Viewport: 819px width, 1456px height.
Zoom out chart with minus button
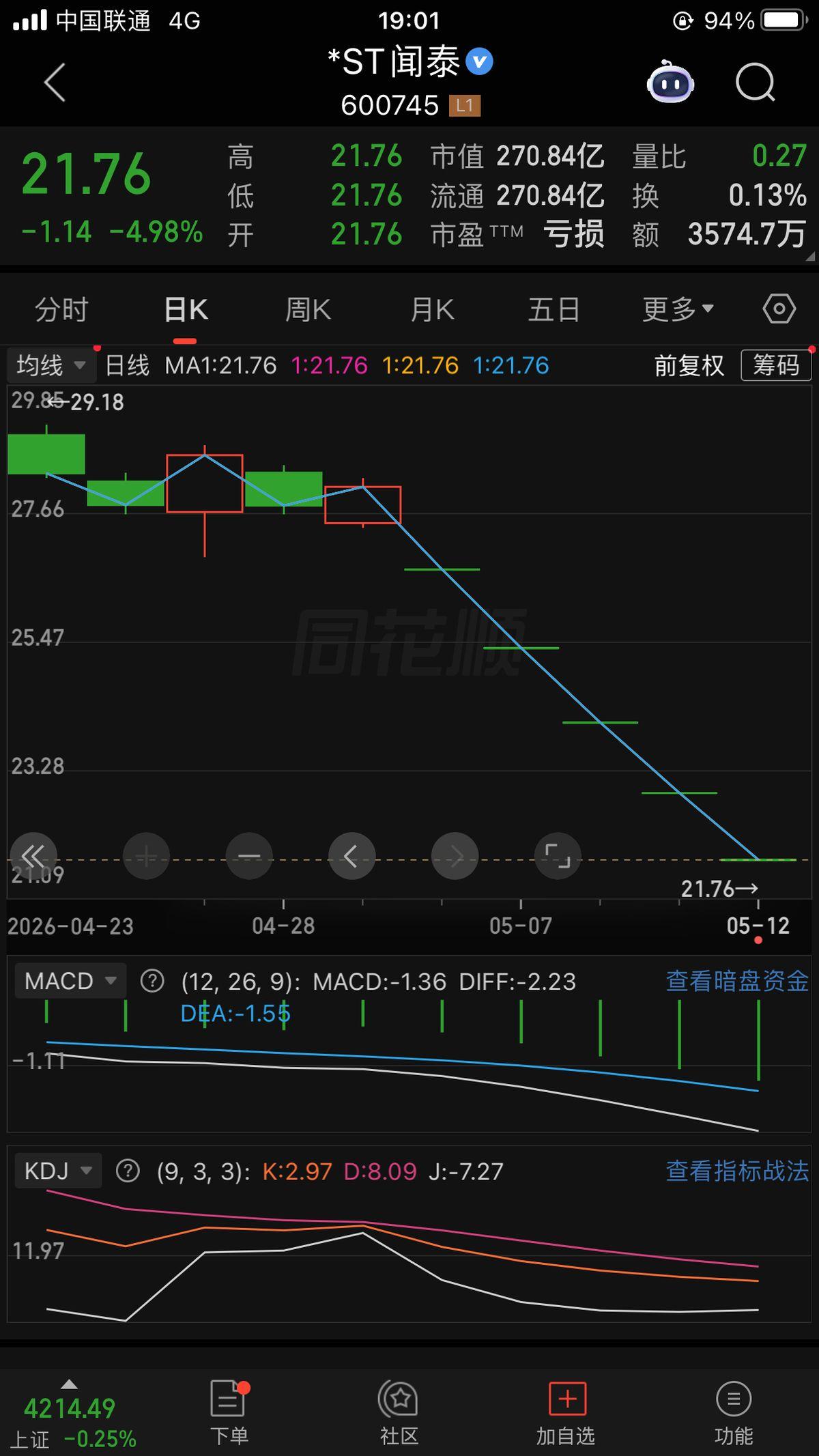click(249, 856)
